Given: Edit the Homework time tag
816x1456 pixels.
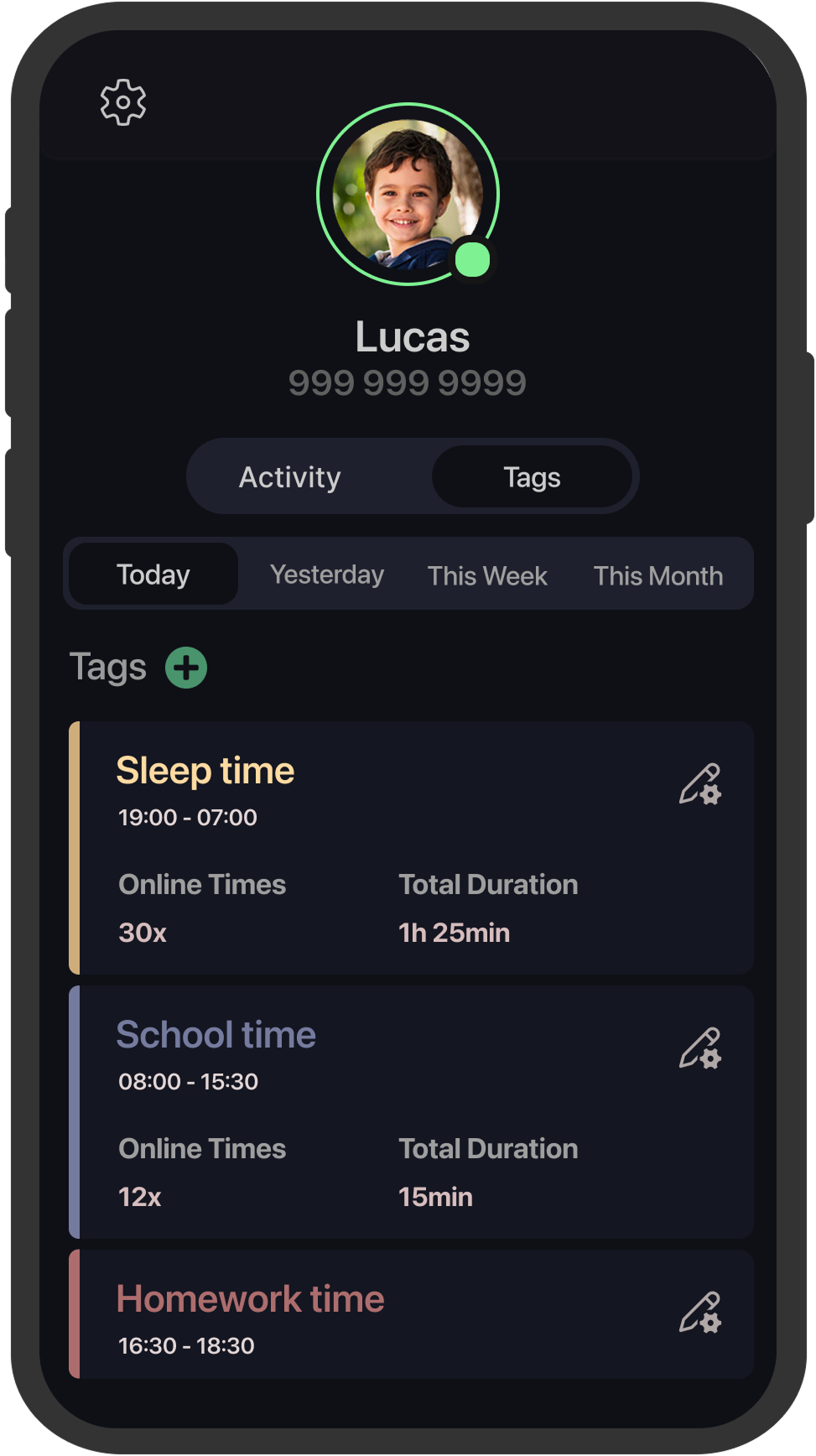Looking at the screenshot, I should 700,1313.
